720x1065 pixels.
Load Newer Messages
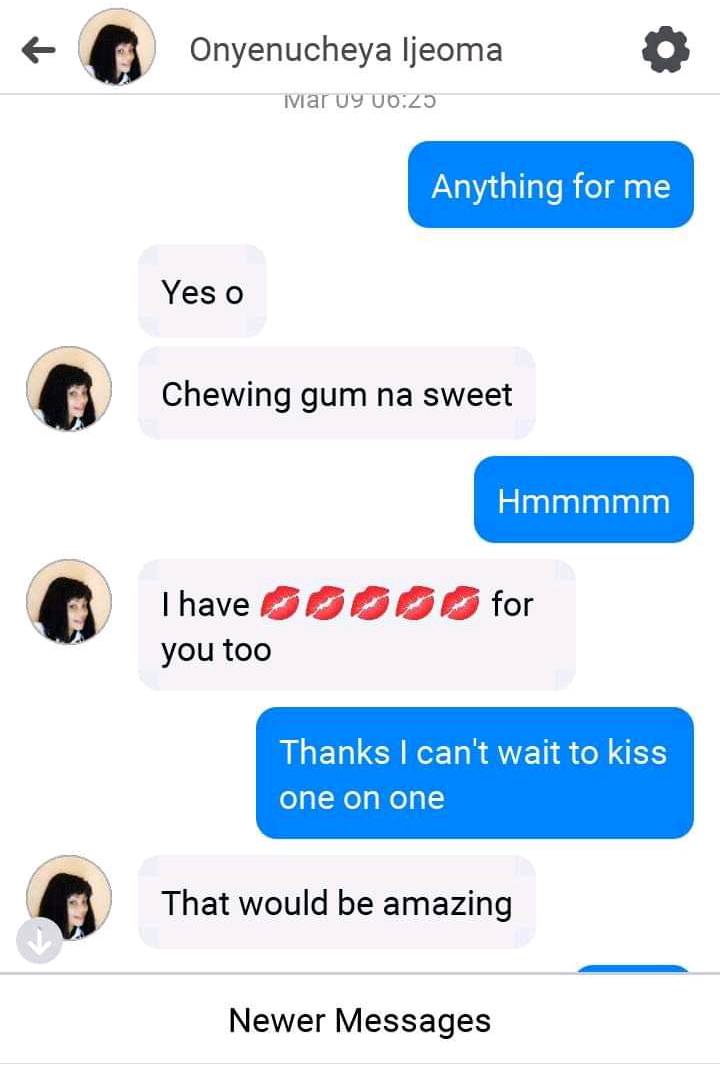[x=360, y=1020]
